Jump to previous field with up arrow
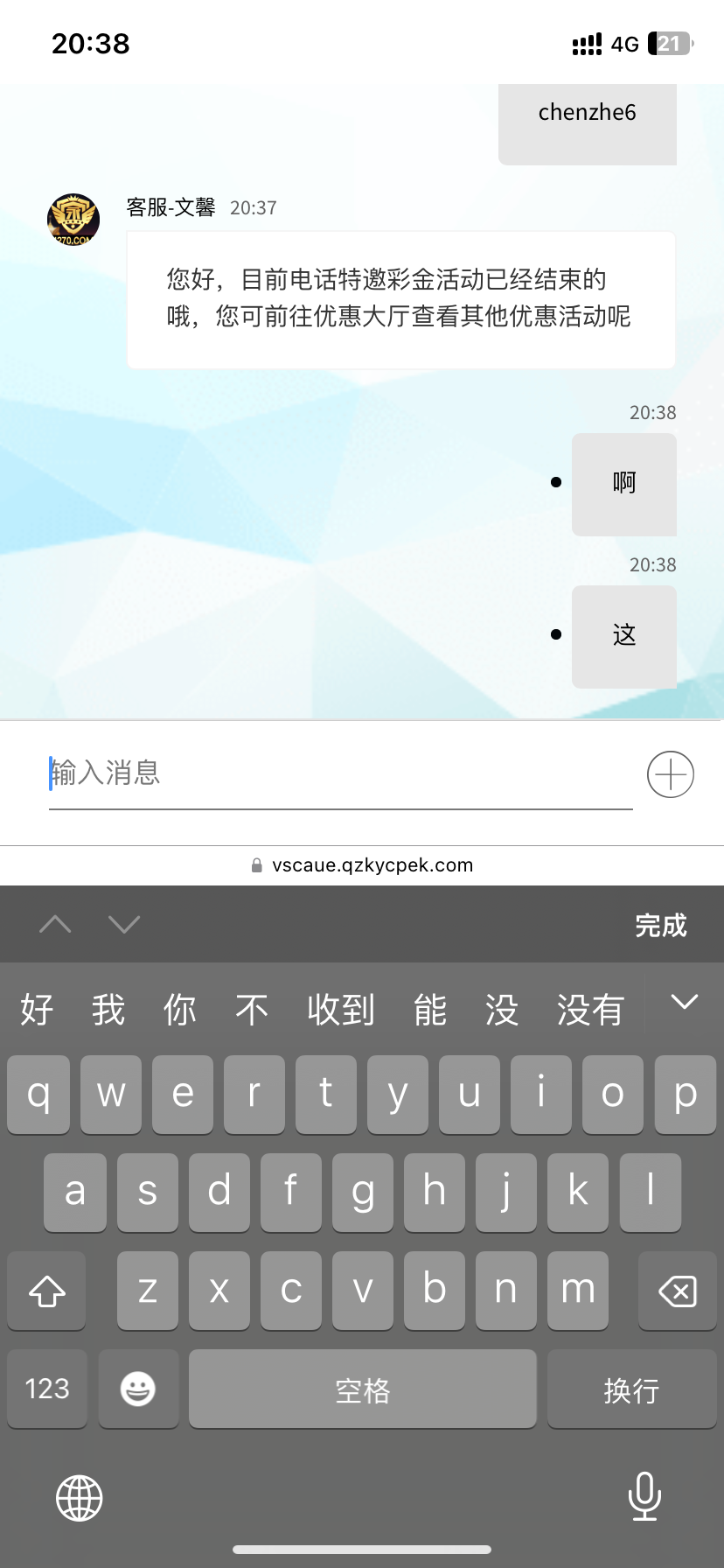The height and width of the screenshot is (1568, 724). point(55,924)
